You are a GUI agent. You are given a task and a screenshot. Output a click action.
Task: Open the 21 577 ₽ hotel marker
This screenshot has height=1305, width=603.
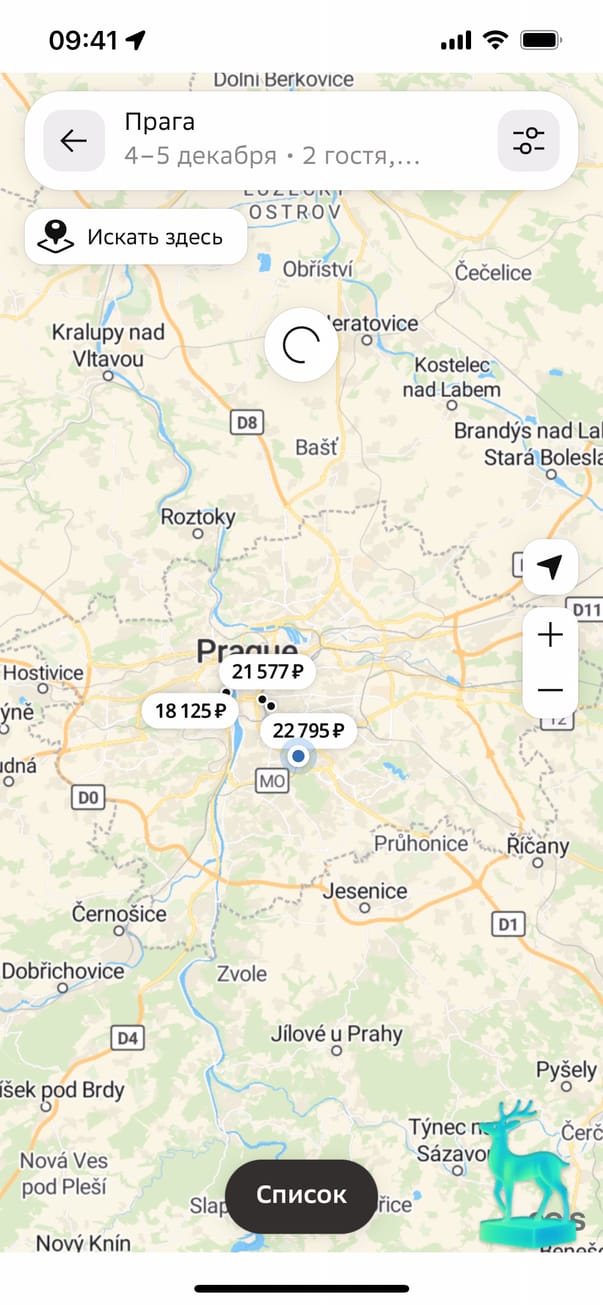[268, 672]
